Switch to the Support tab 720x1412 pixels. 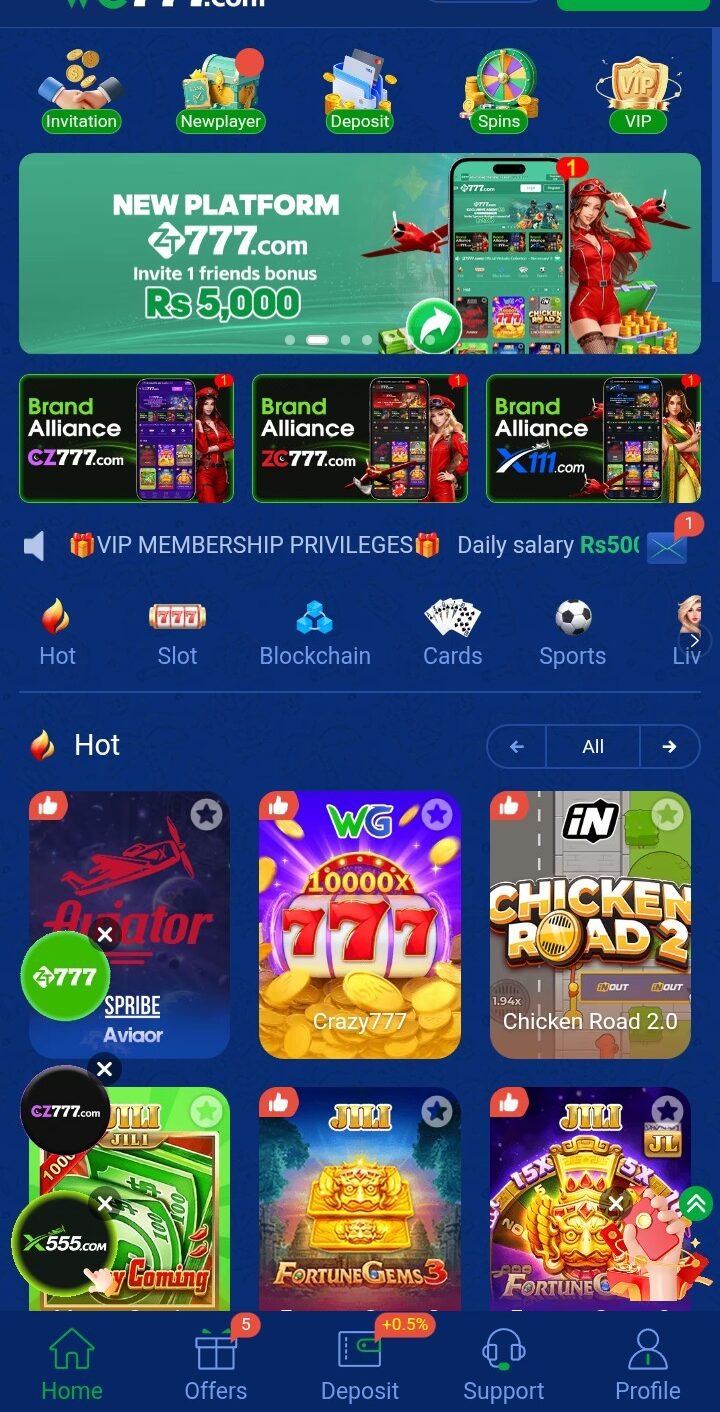click(503, 1365)
